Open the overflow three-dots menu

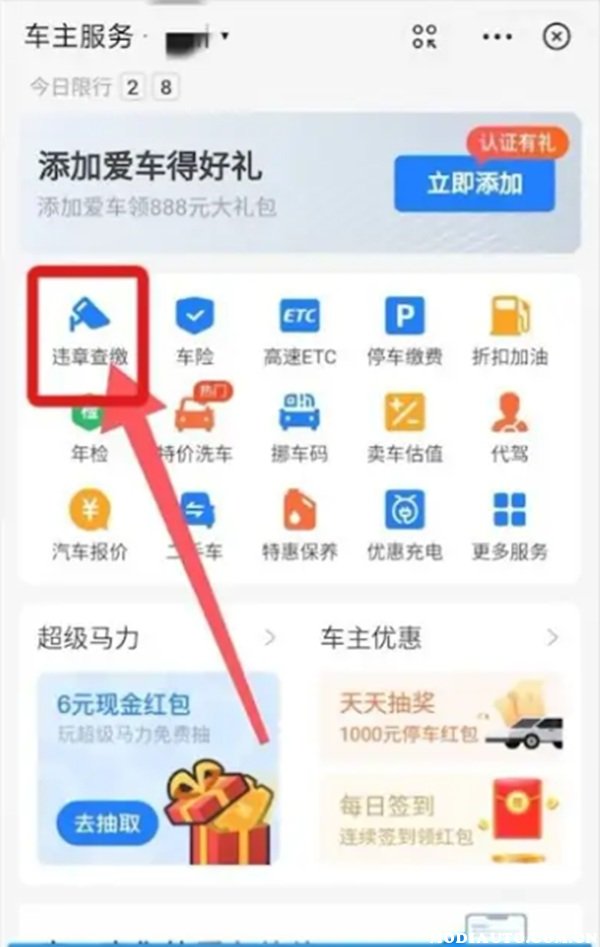tap(496, 37)
